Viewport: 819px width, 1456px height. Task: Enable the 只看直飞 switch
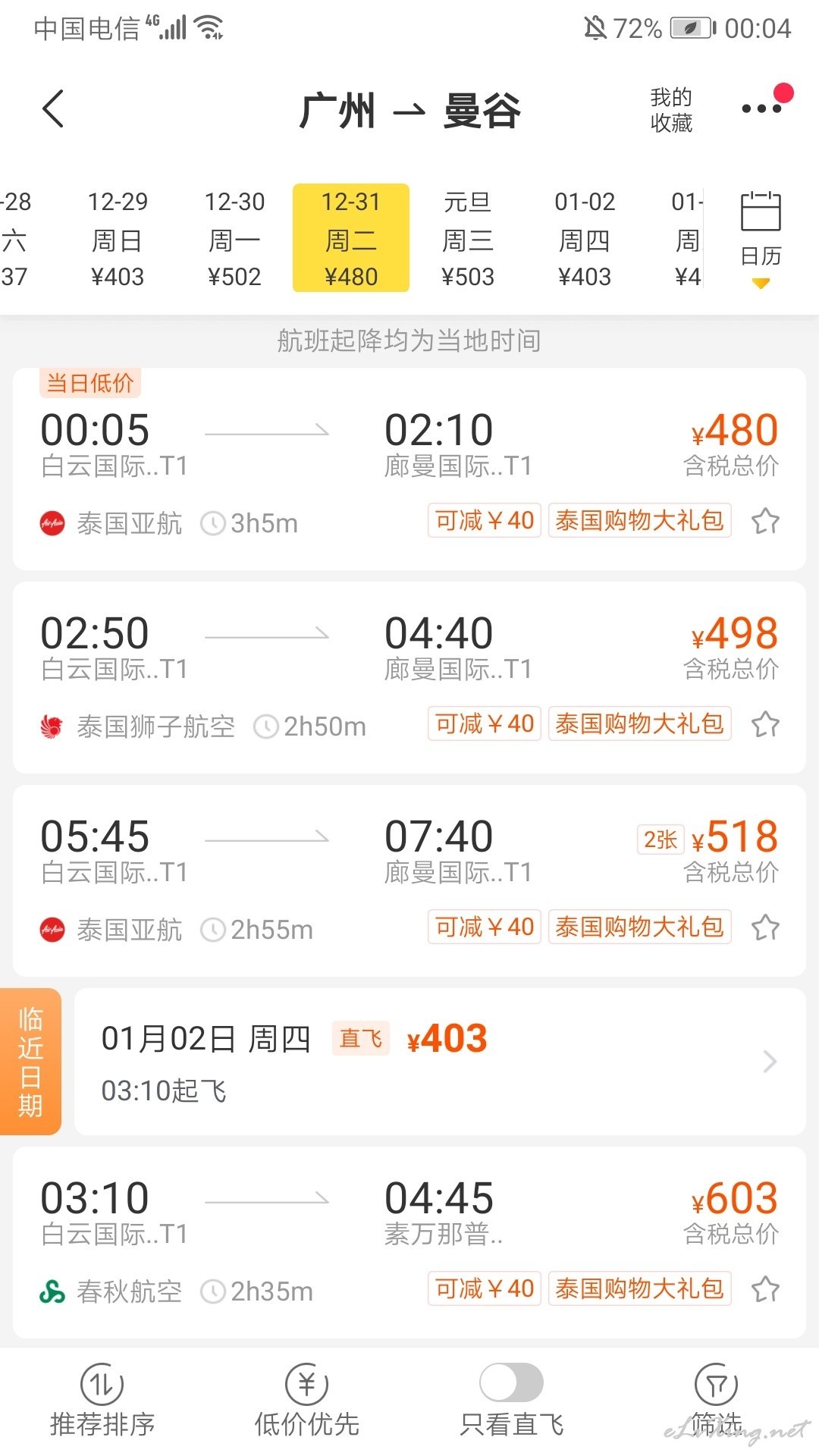click(x=512, y=1382)
